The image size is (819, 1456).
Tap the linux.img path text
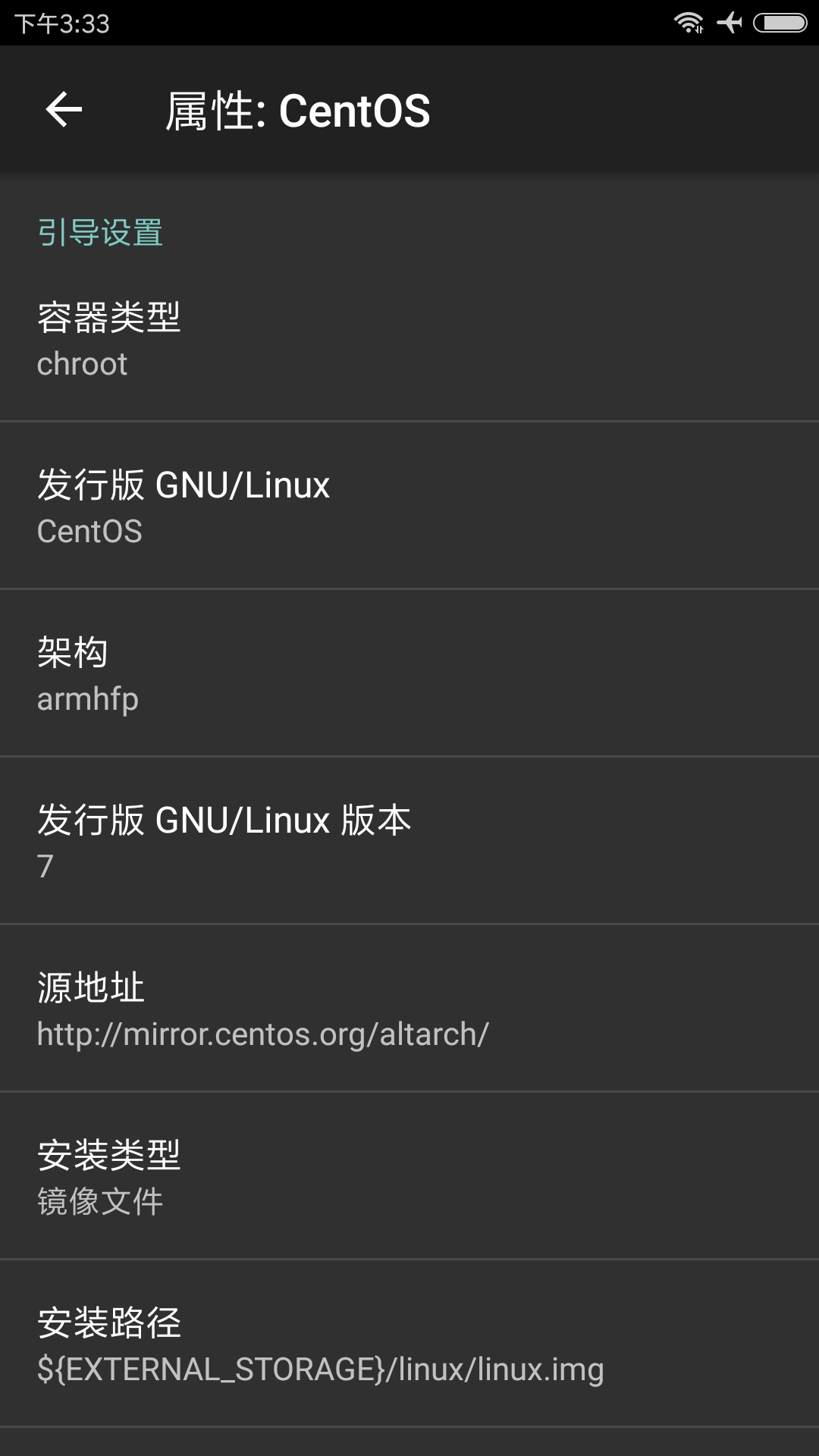pyautogui.click(x=321, y=1370)
